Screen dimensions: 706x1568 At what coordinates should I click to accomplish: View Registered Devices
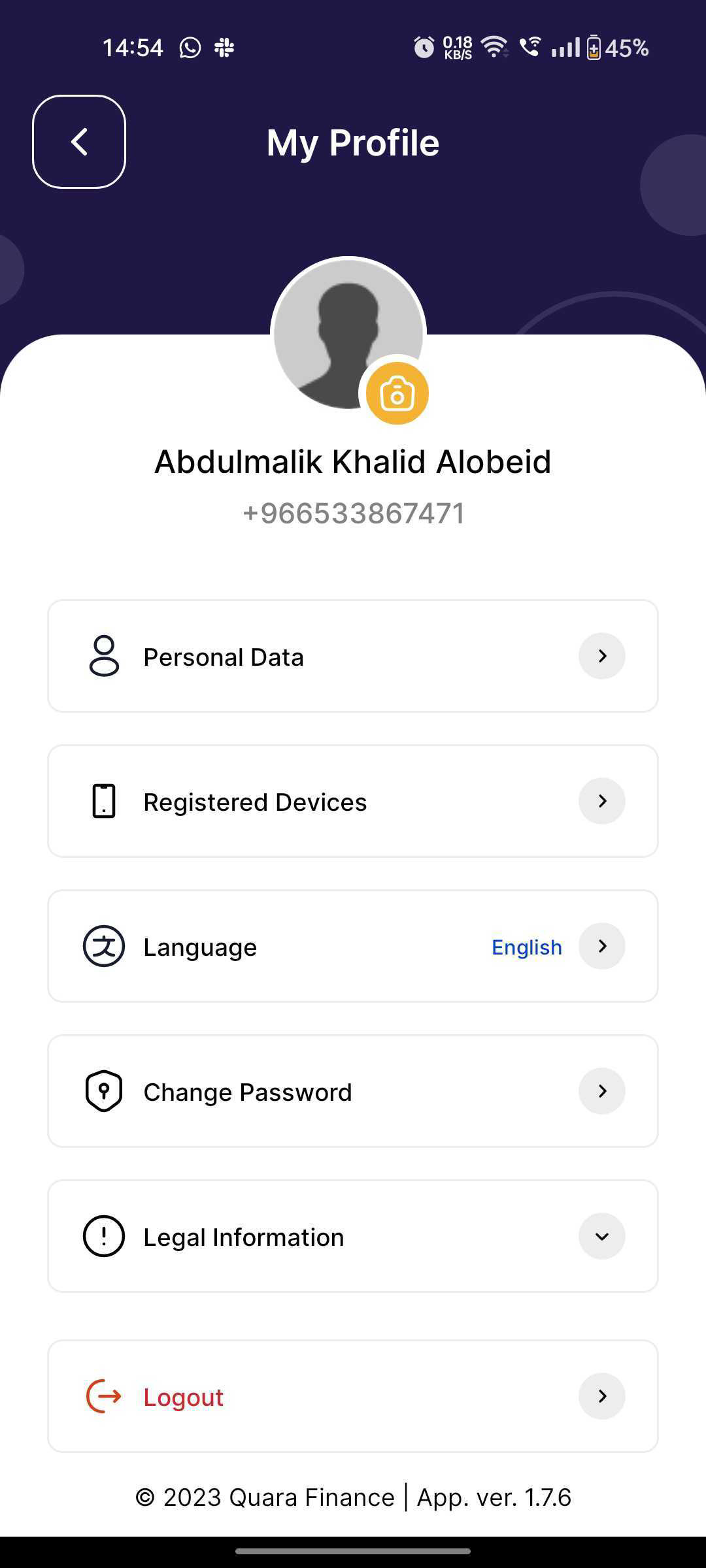[353, 801]
